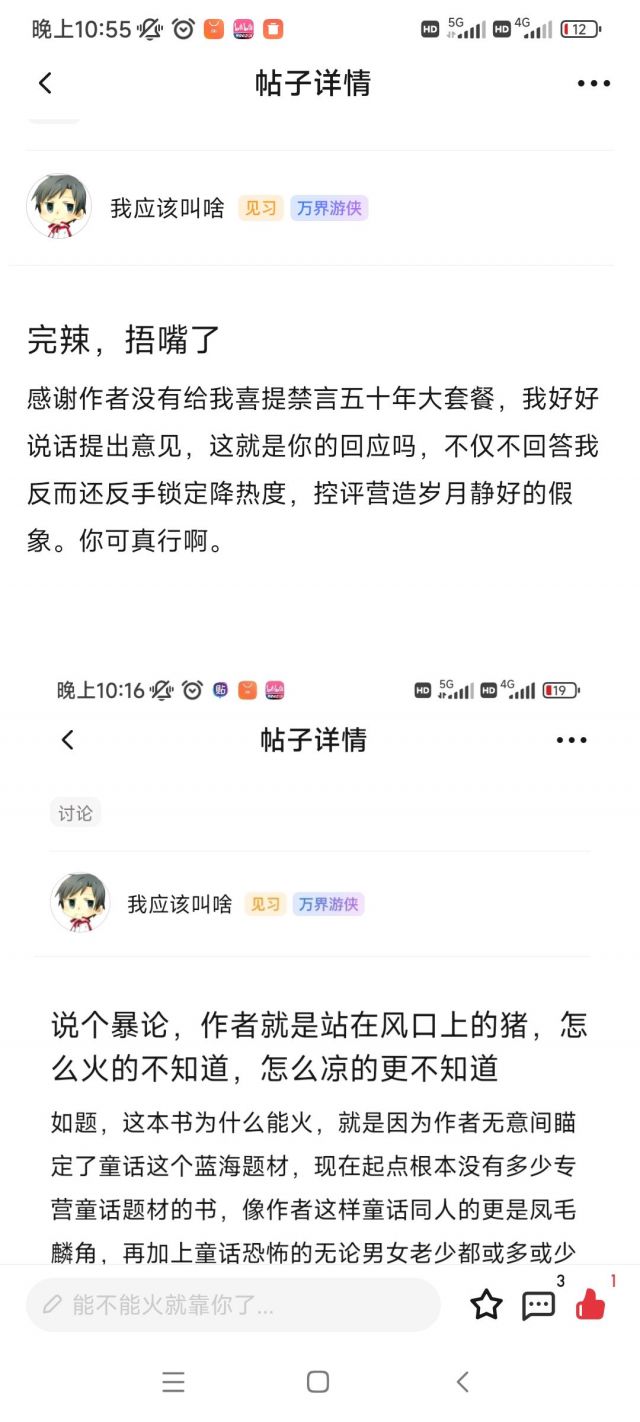Open system recent apps menu
The height and width of the screenshot is (1422, 640).
pyautogui.click(x=174, y=1382)
